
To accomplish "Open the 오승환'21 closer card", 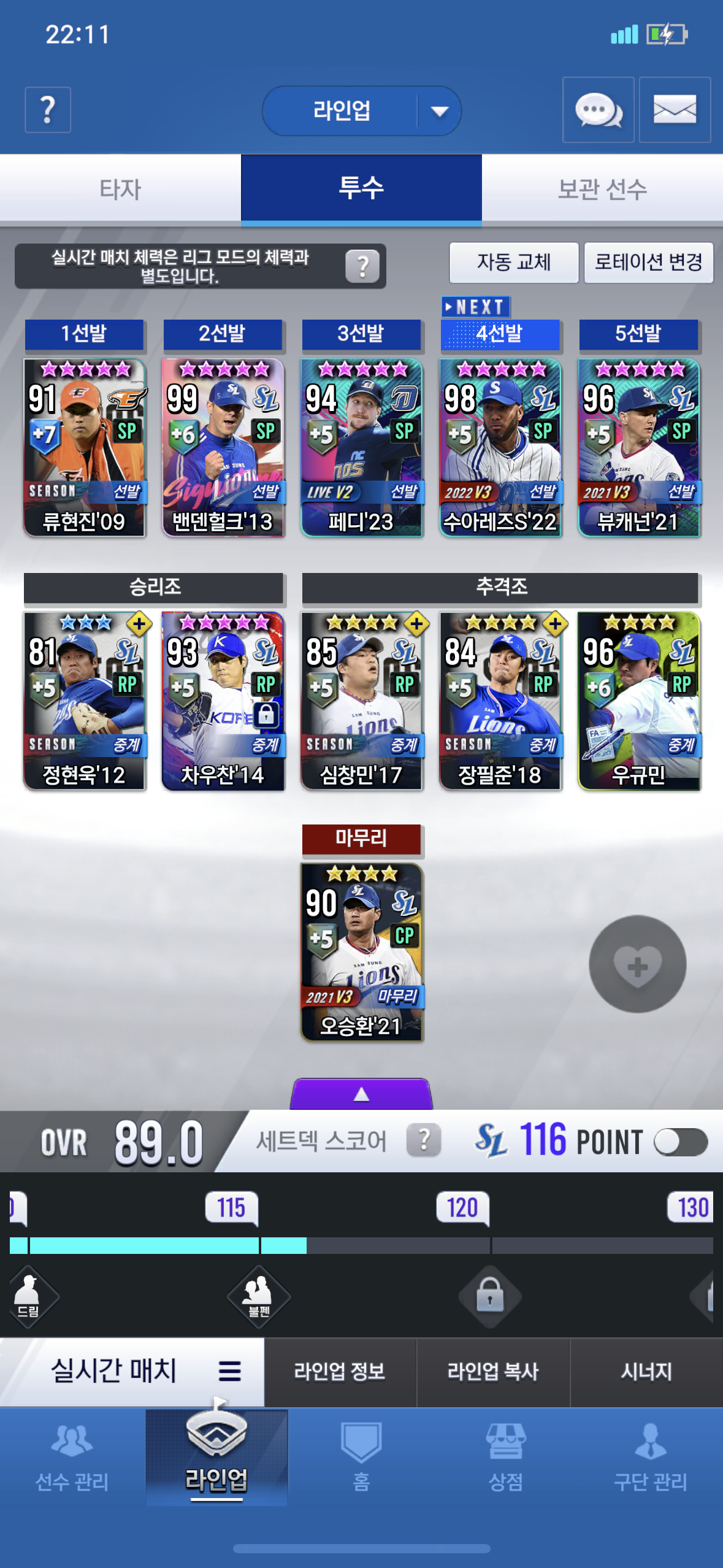I will pyautogui.click(x=362, y=951).
